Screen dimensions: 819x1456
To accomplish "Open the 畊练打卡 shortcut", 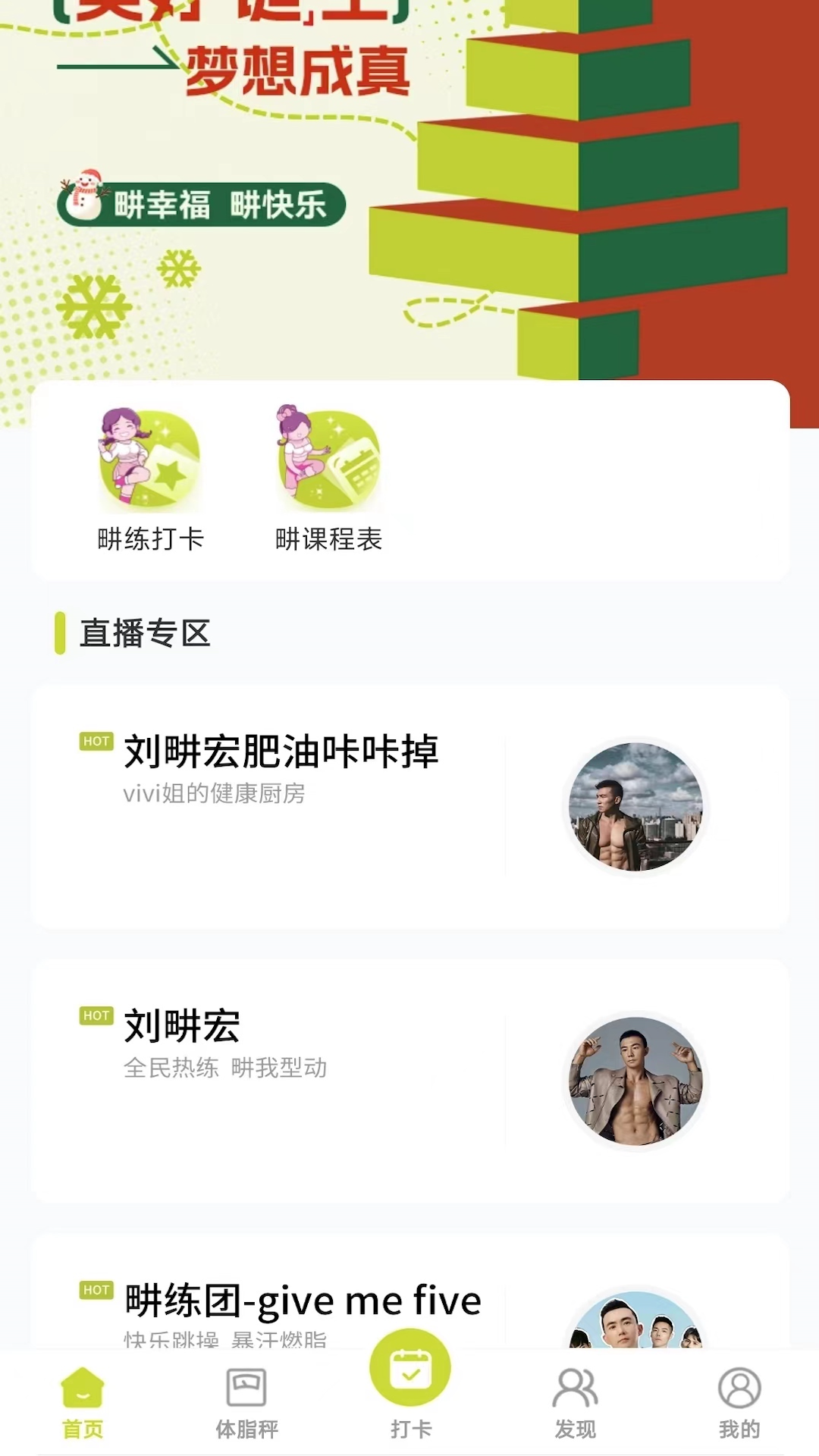I will (x=150, y=479).
